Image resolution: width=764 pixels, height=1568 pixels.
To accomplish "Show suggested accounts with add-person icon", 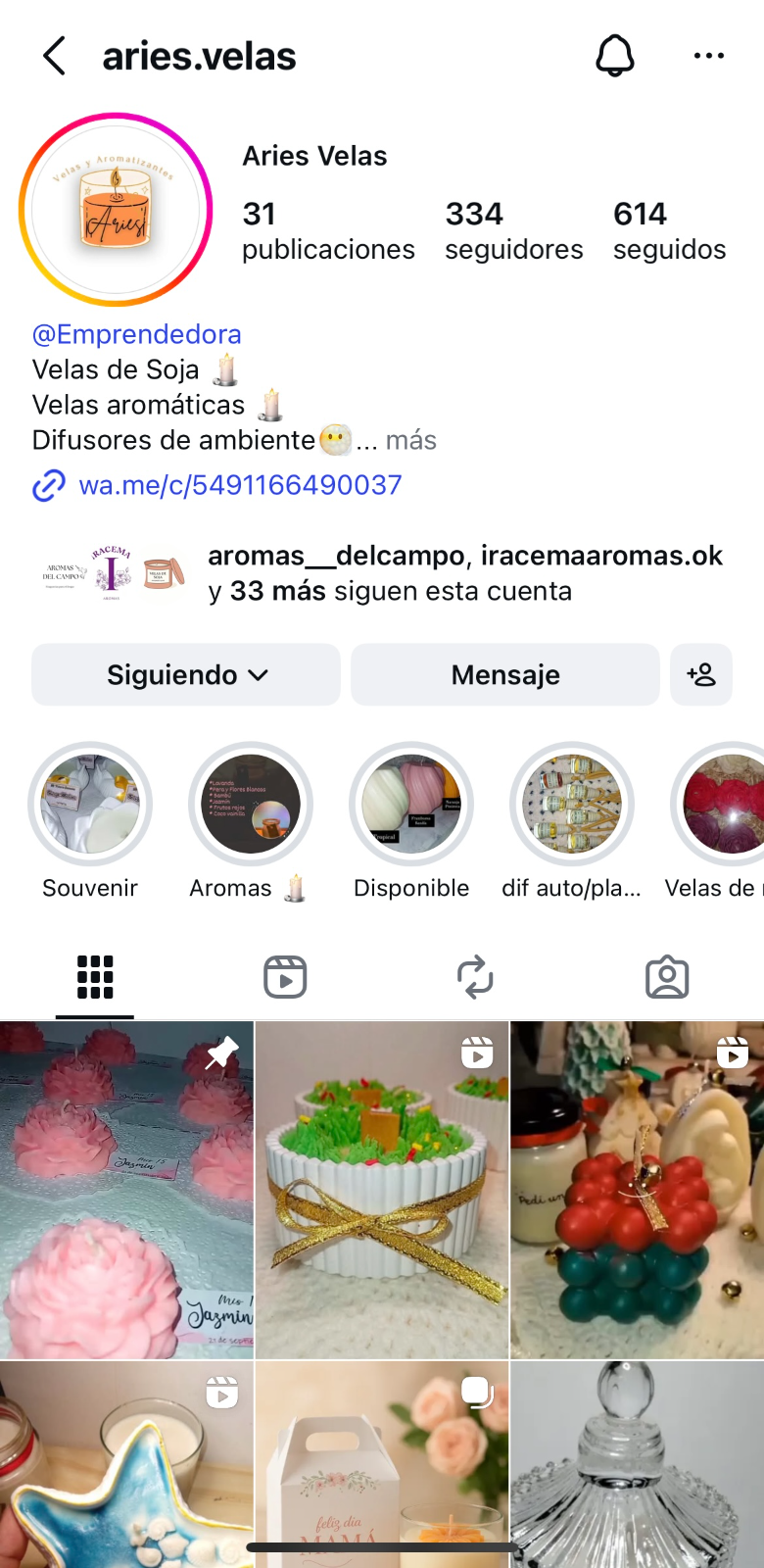I will pos(701,674).
